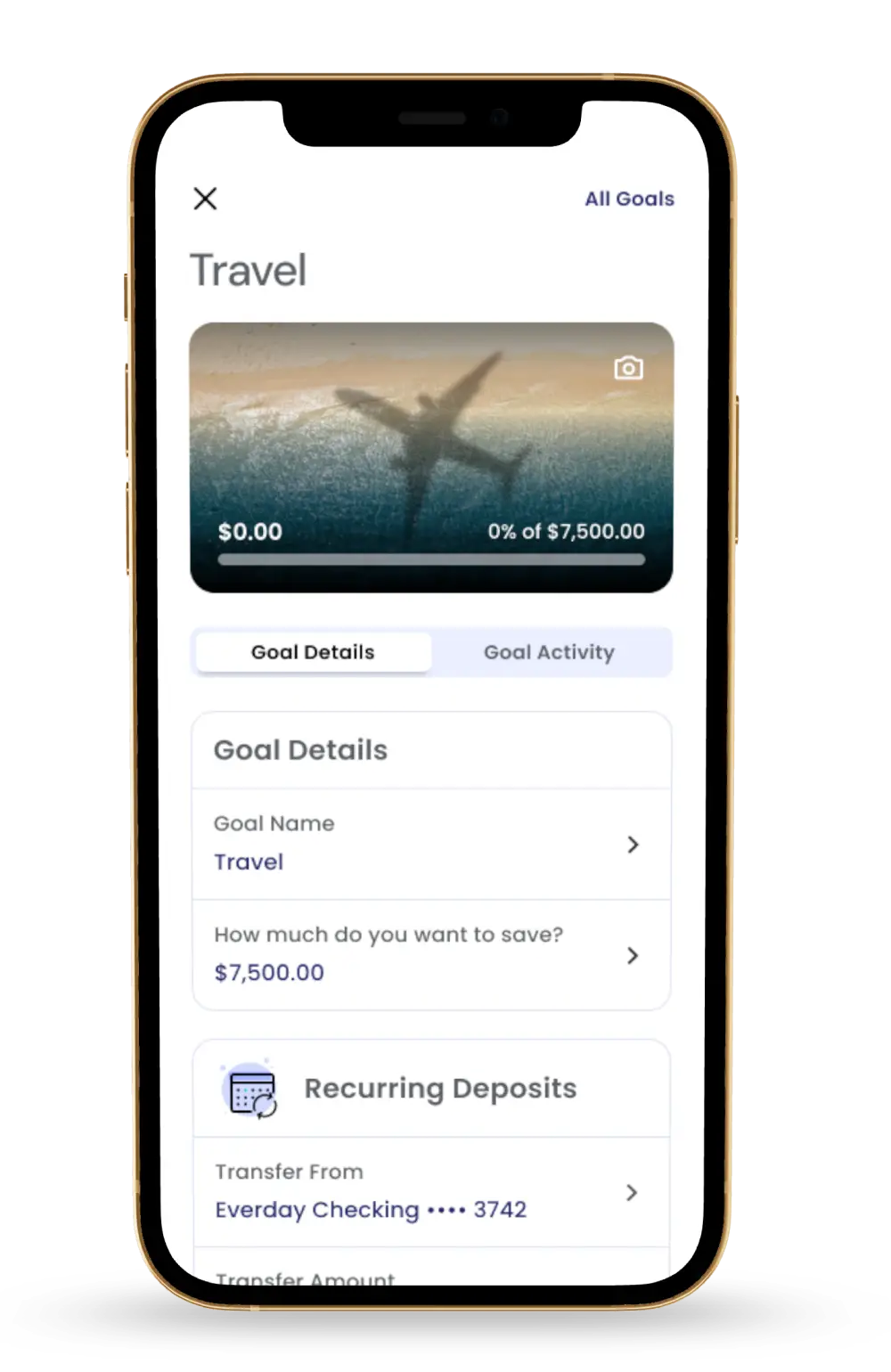Select the Goal Details tab
This screenshot has height=1372, width=891.
[x=313, y=652]
